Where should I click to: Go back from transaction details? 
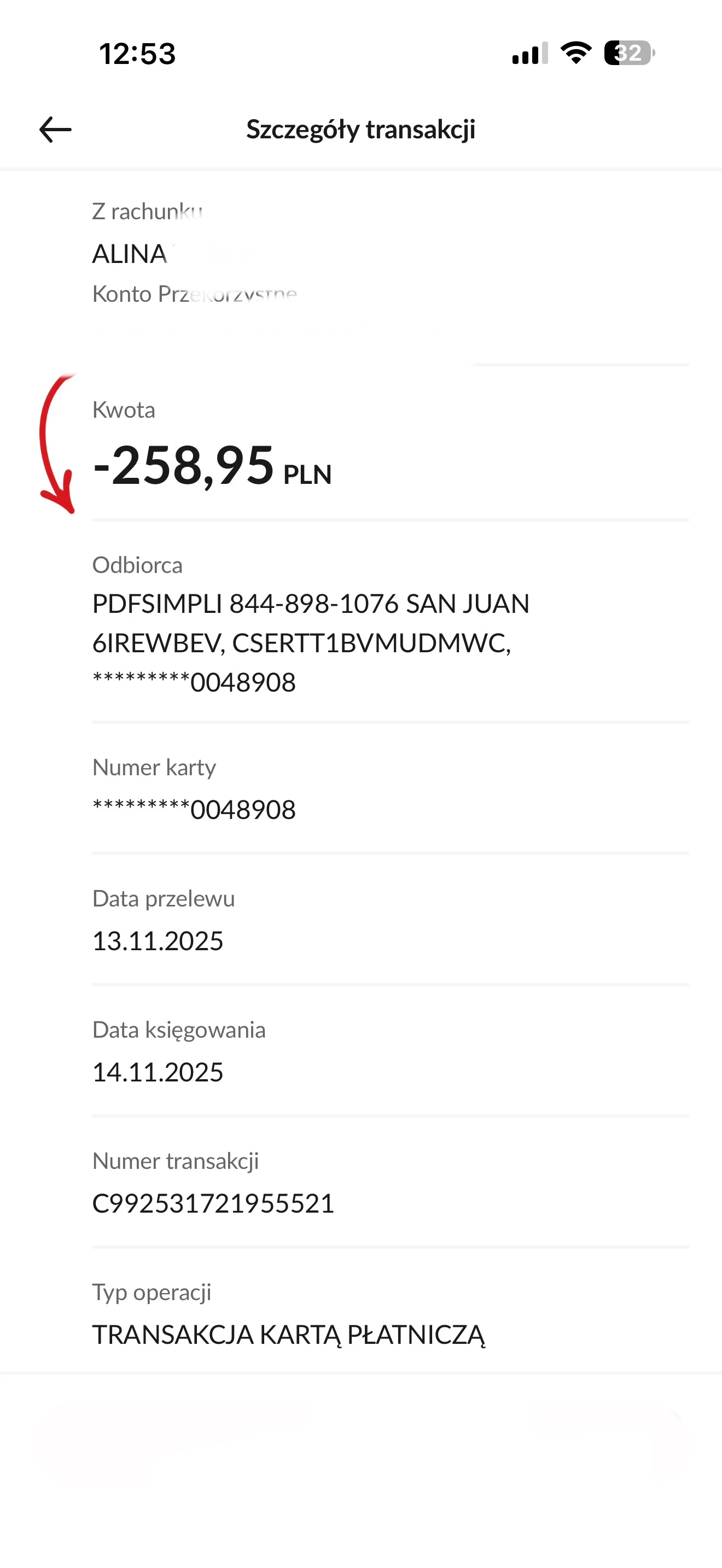[x=55, y=130]
